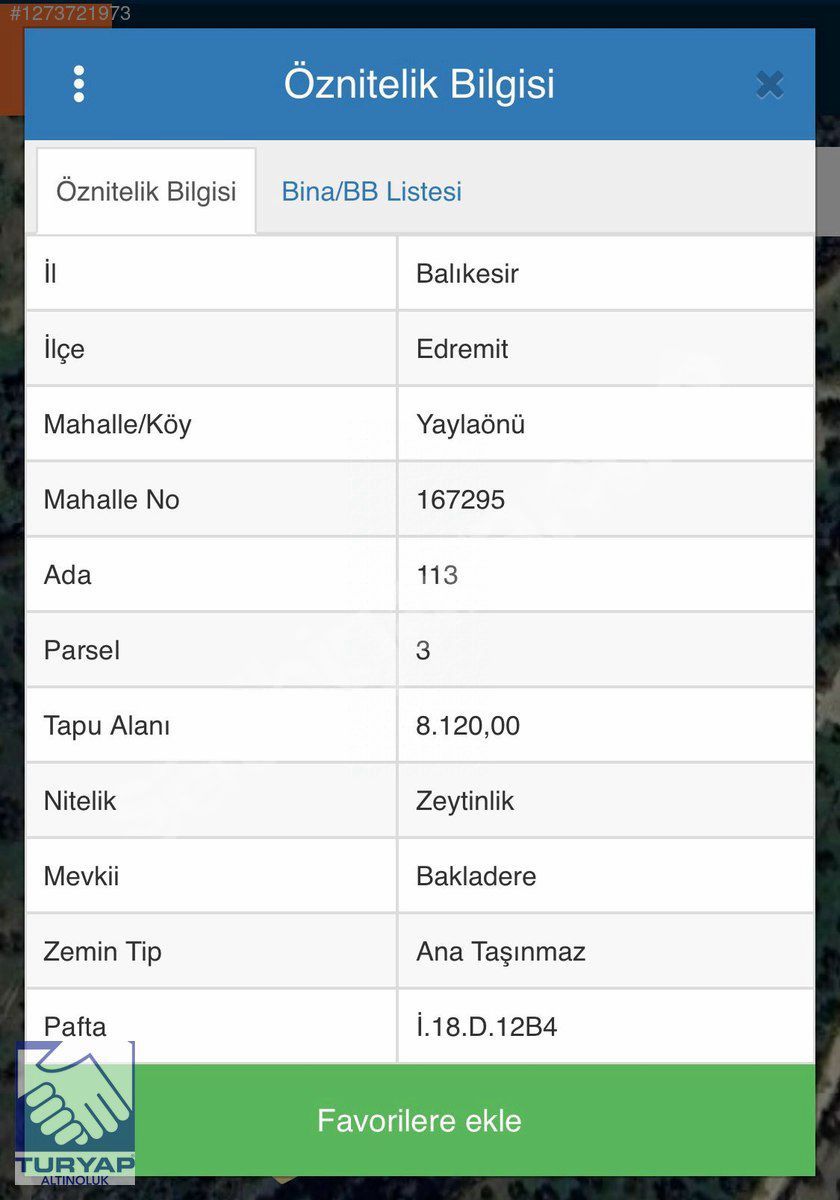Select the Öznitelik Bilgisi tab
This screenshot has height=1200, width=840.
click(146, 192)
